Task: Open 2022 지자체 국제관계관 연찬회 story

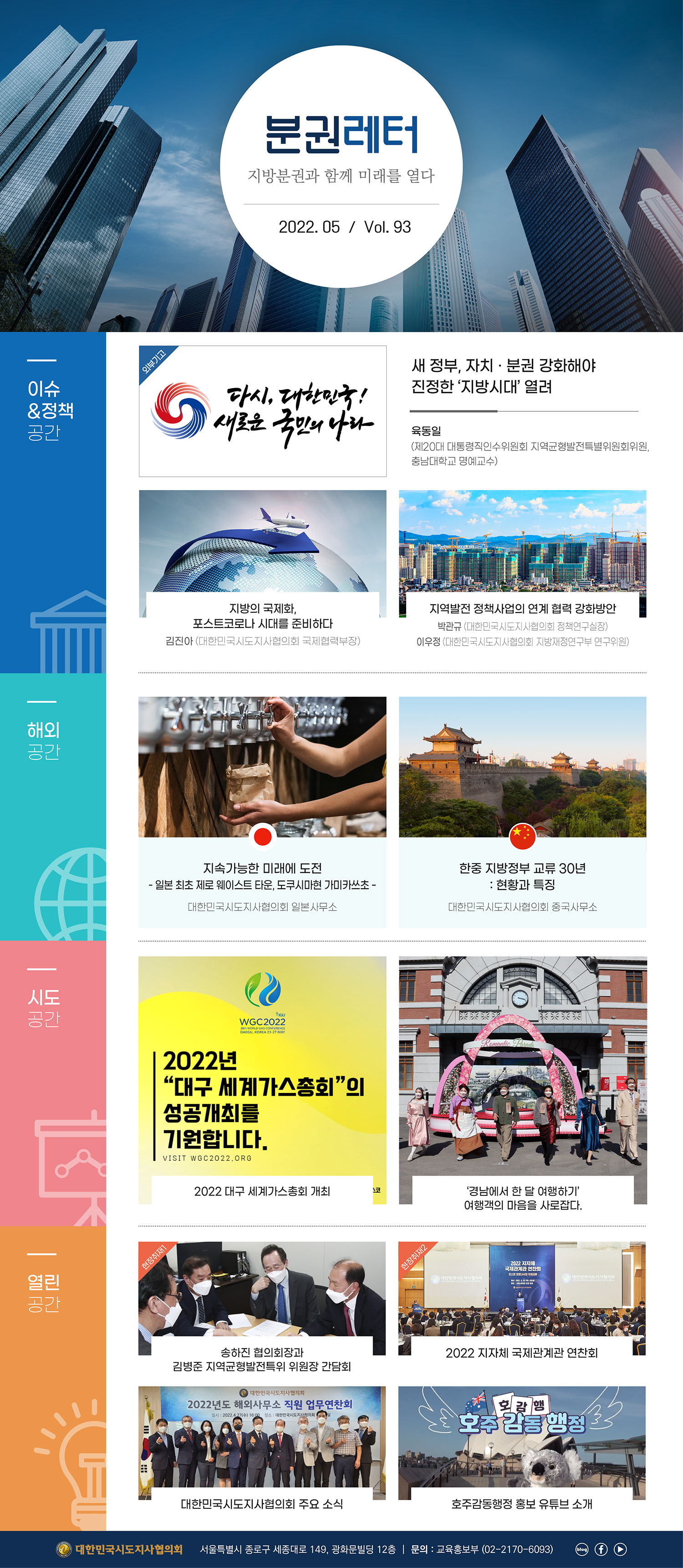Action: tap(521, 1352)
